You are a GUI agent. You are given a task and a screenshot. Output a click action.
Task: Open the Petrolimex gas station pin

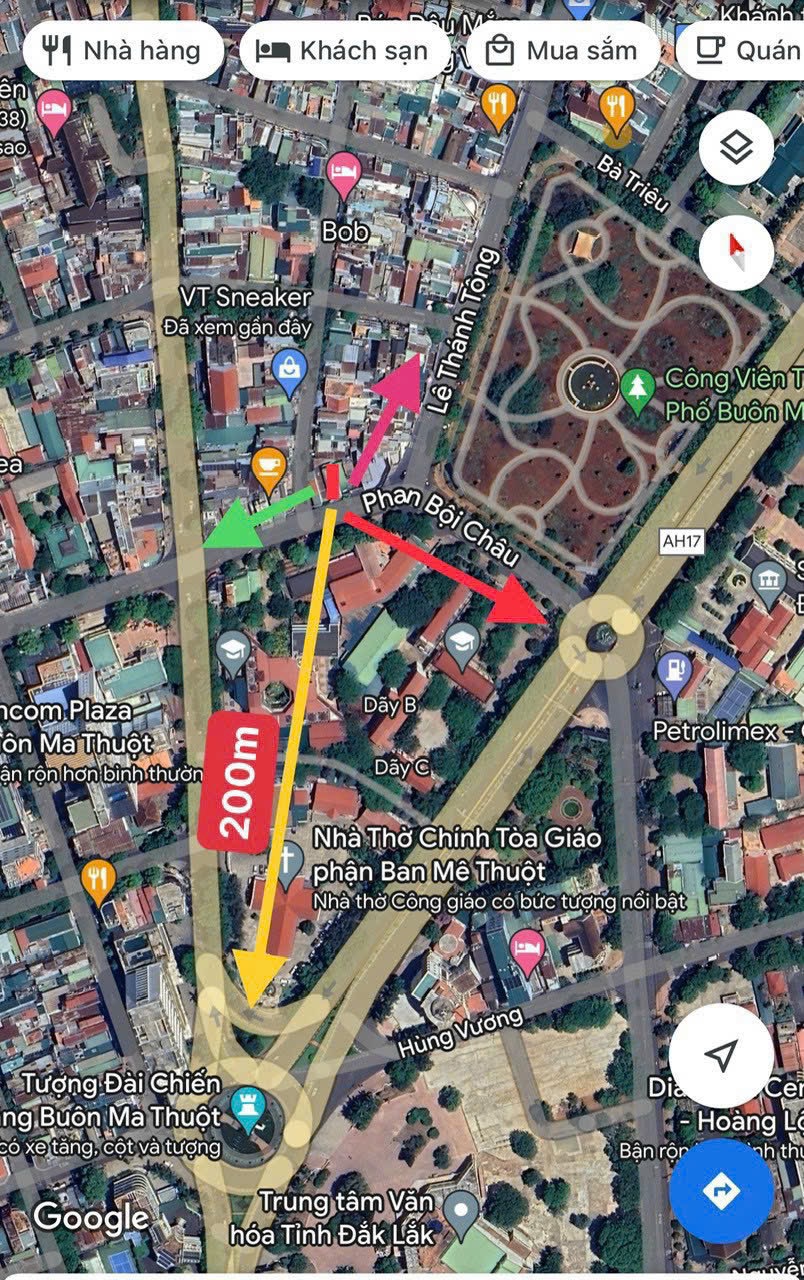click(x=675, y=669)
